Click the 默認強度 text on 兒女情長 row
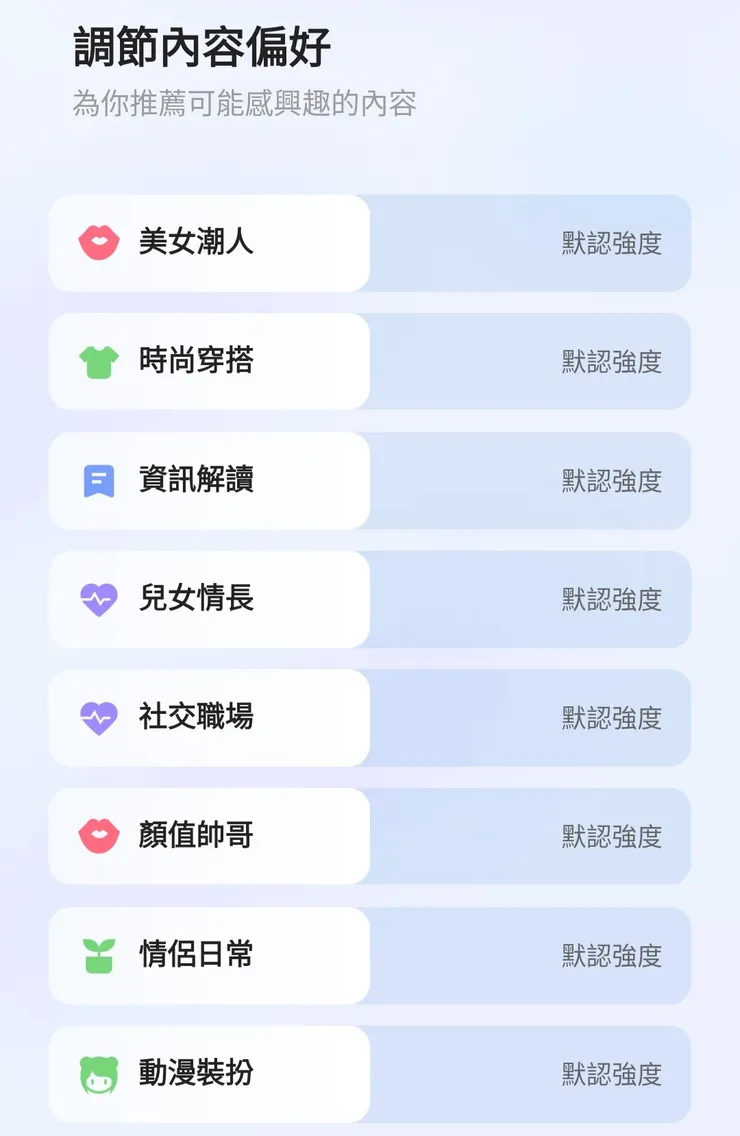 click(611, 599)
